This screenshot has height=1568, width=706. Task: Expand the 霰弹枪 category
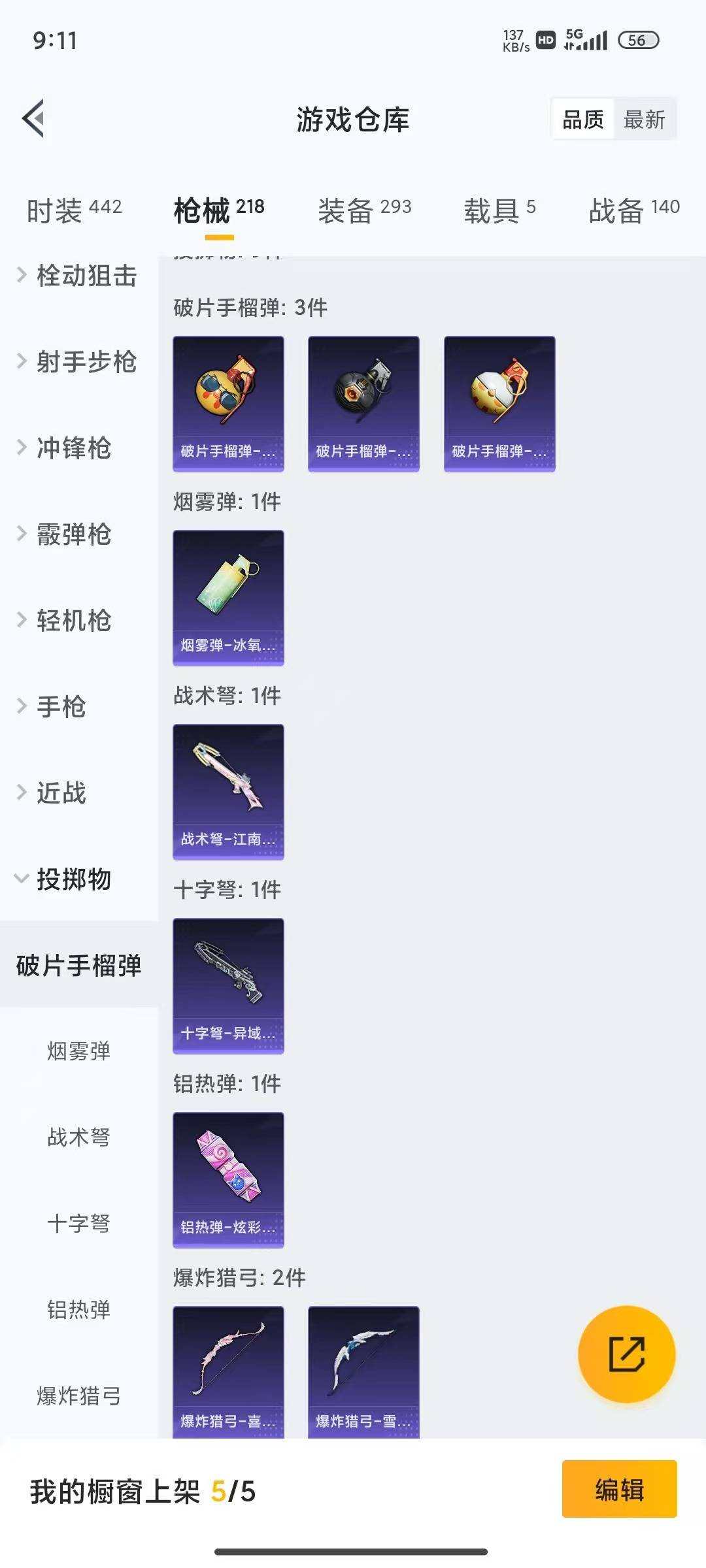click(72, 534)
